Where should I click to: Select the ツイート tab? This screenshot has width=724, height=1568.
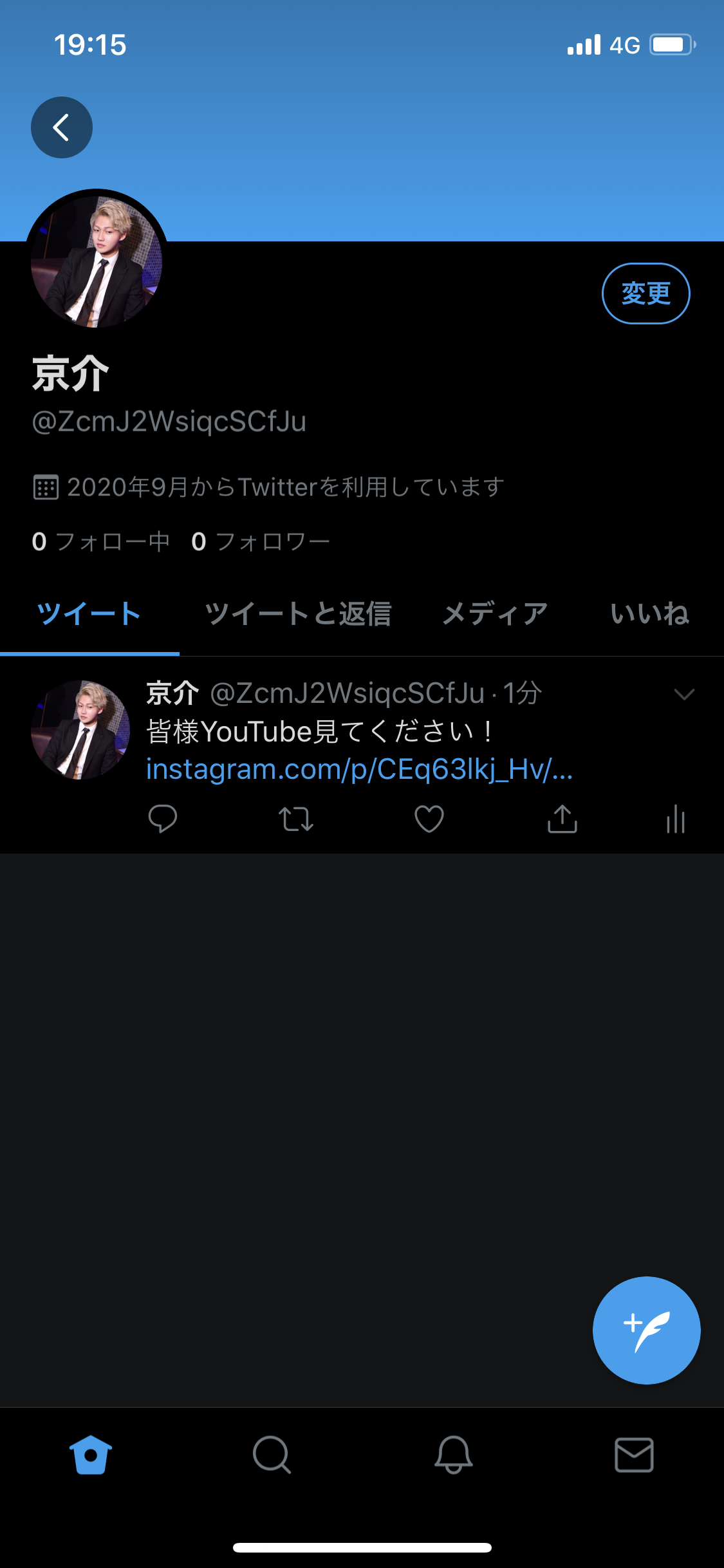[x=89, y=613]
